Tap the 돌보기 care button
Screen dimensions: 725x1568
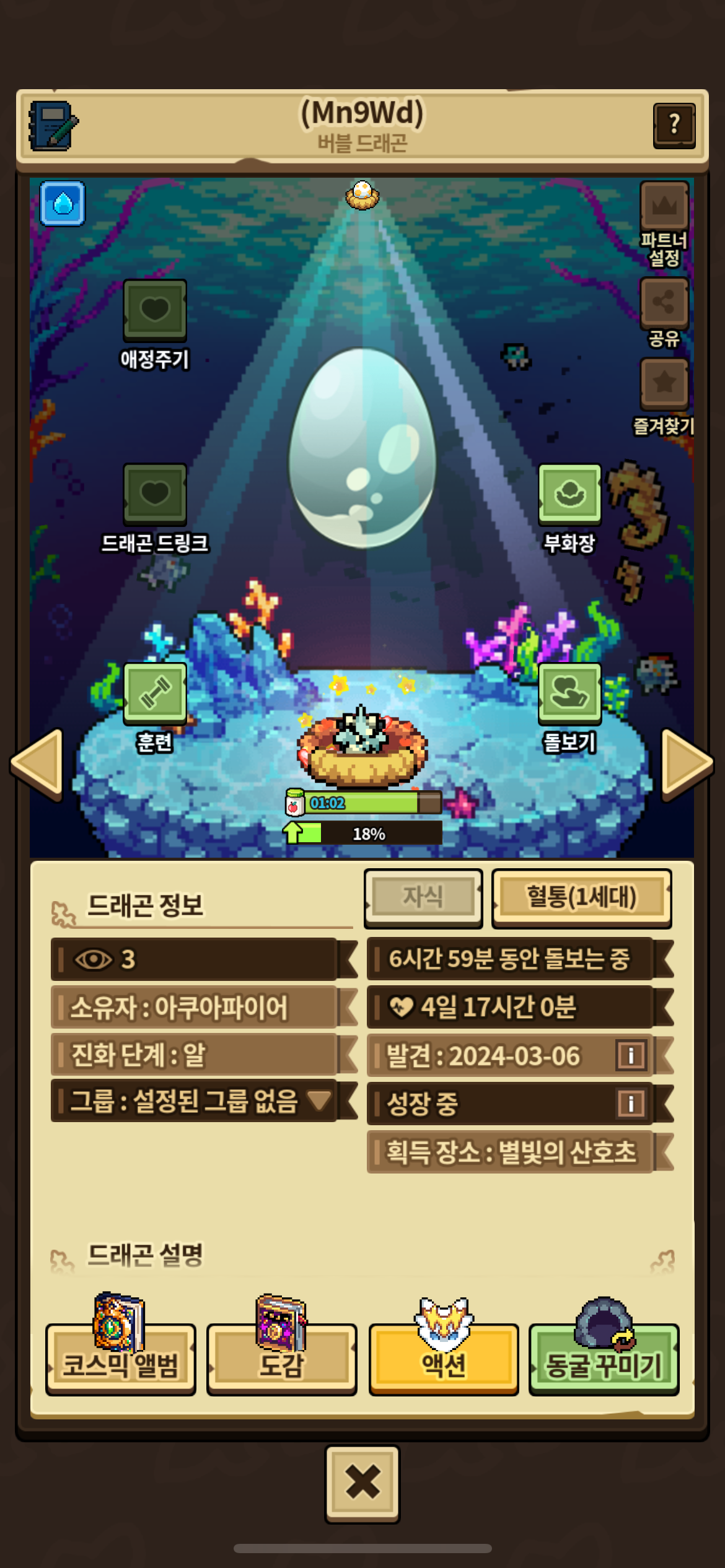[569, 693]
